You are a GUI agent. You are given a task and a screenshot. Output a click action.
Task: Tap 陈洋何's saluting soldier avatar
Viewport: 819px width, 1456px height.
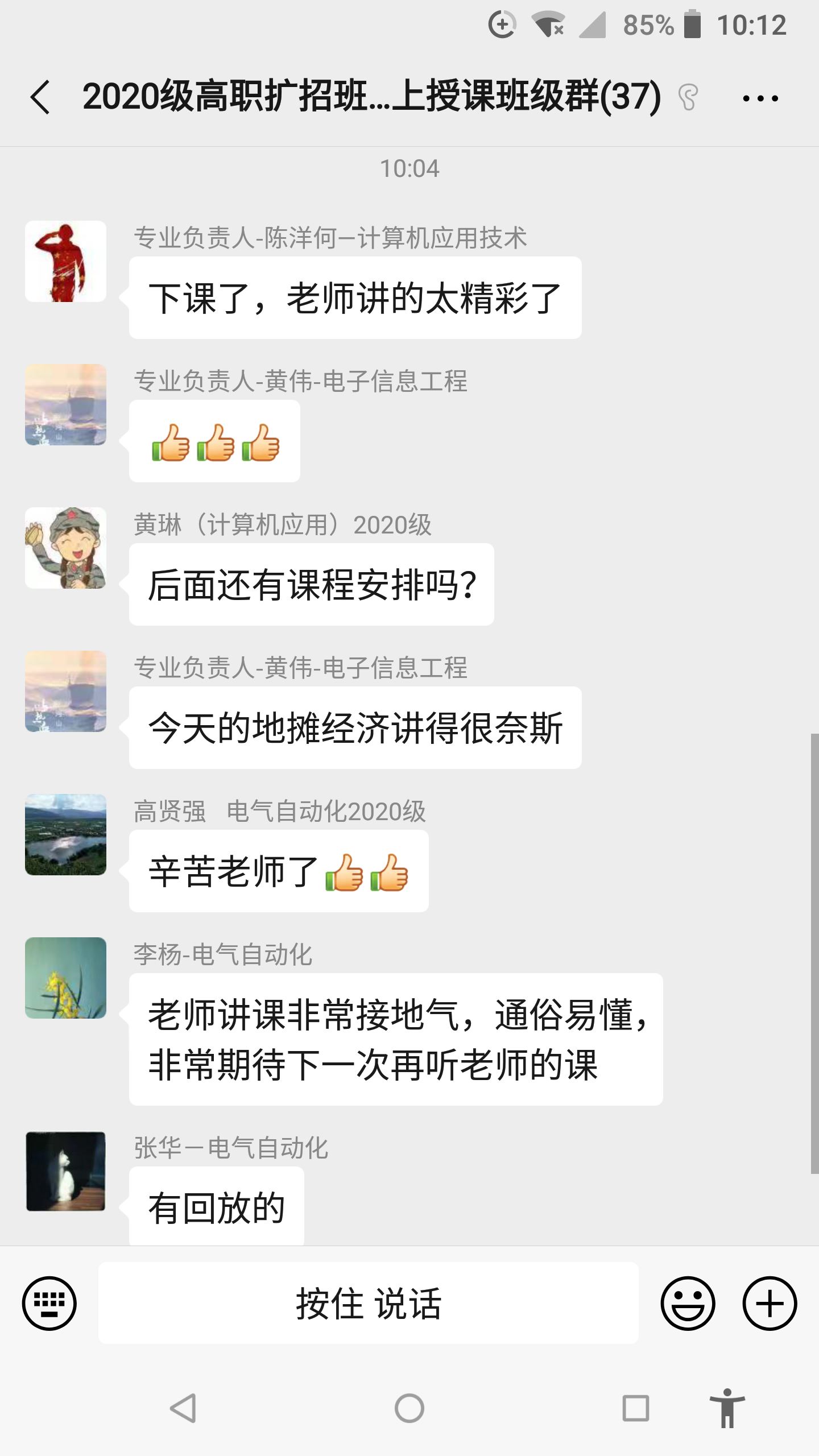click(x=65, y=262)
